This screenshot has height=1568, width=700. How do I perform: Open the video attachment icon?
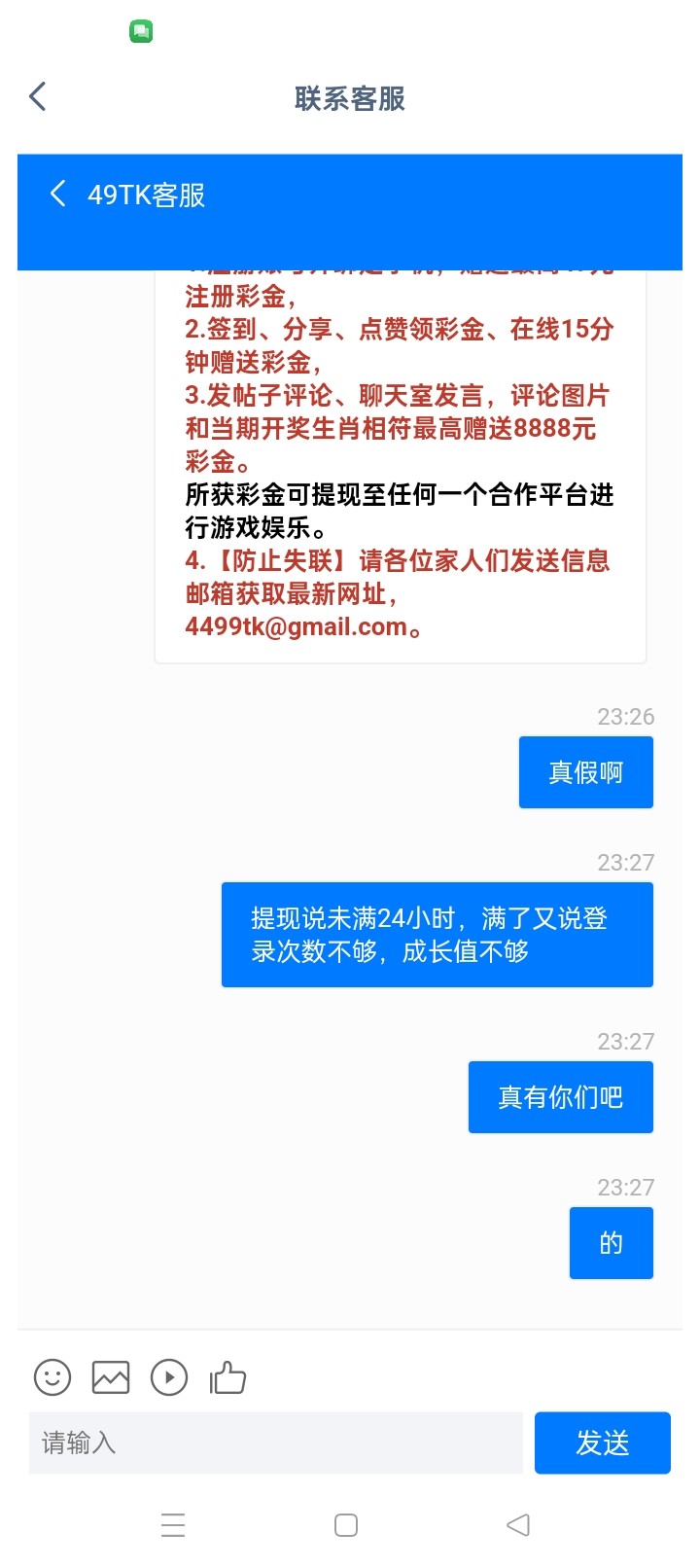click(x=169, y=1376)
